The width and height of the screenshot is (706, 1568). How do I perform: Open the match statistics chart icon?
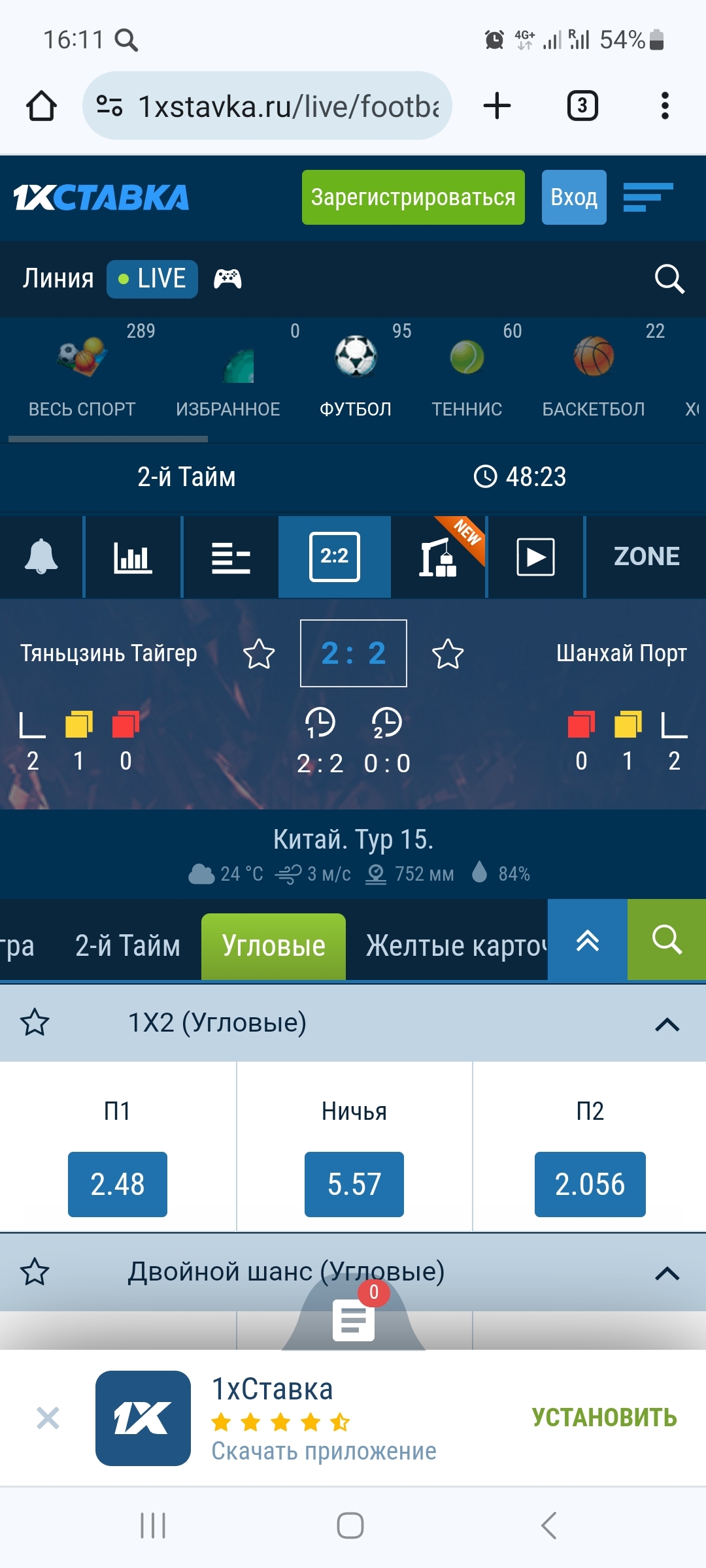tap(133, 557)
